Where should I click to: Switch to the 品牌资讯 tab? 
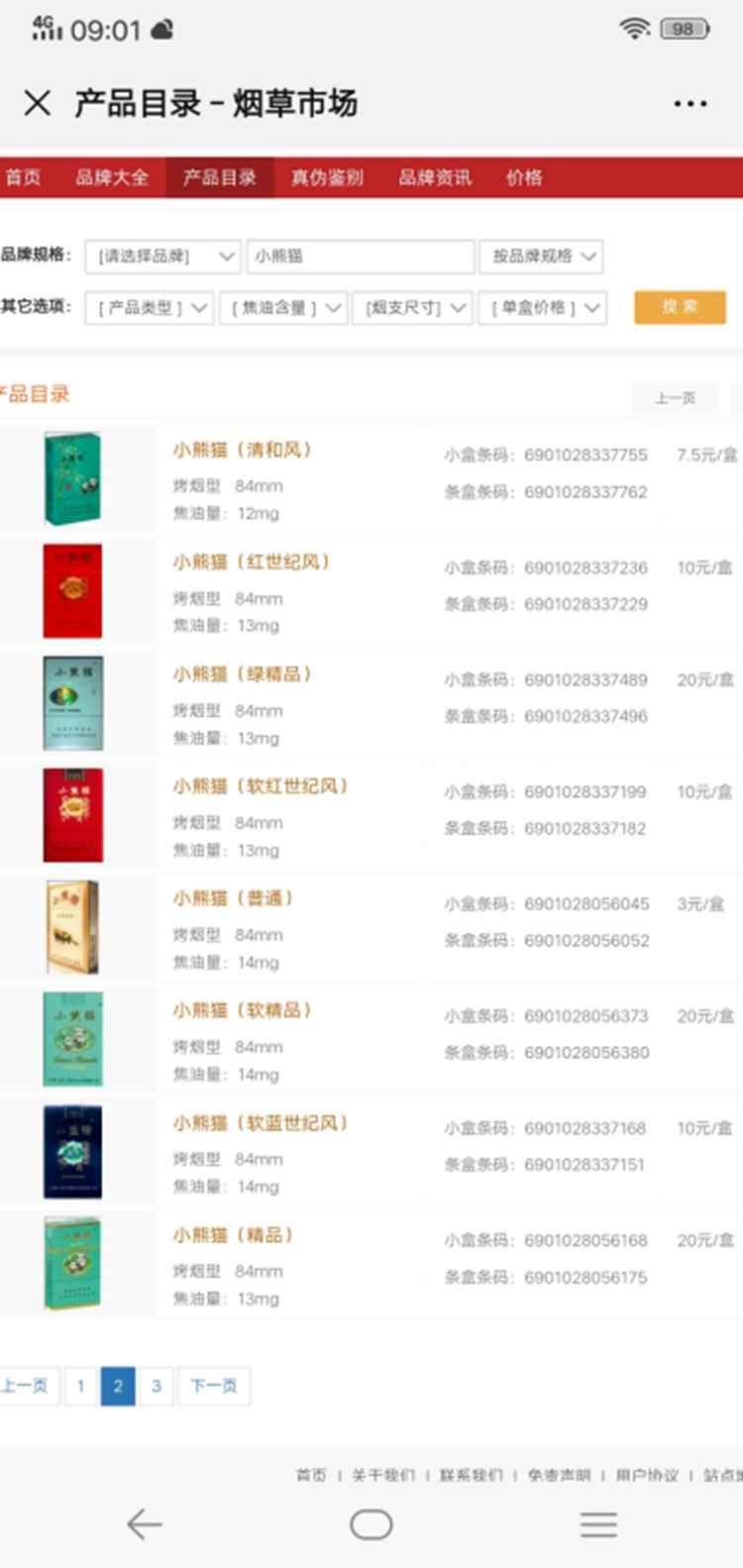(x=435, y=177)
